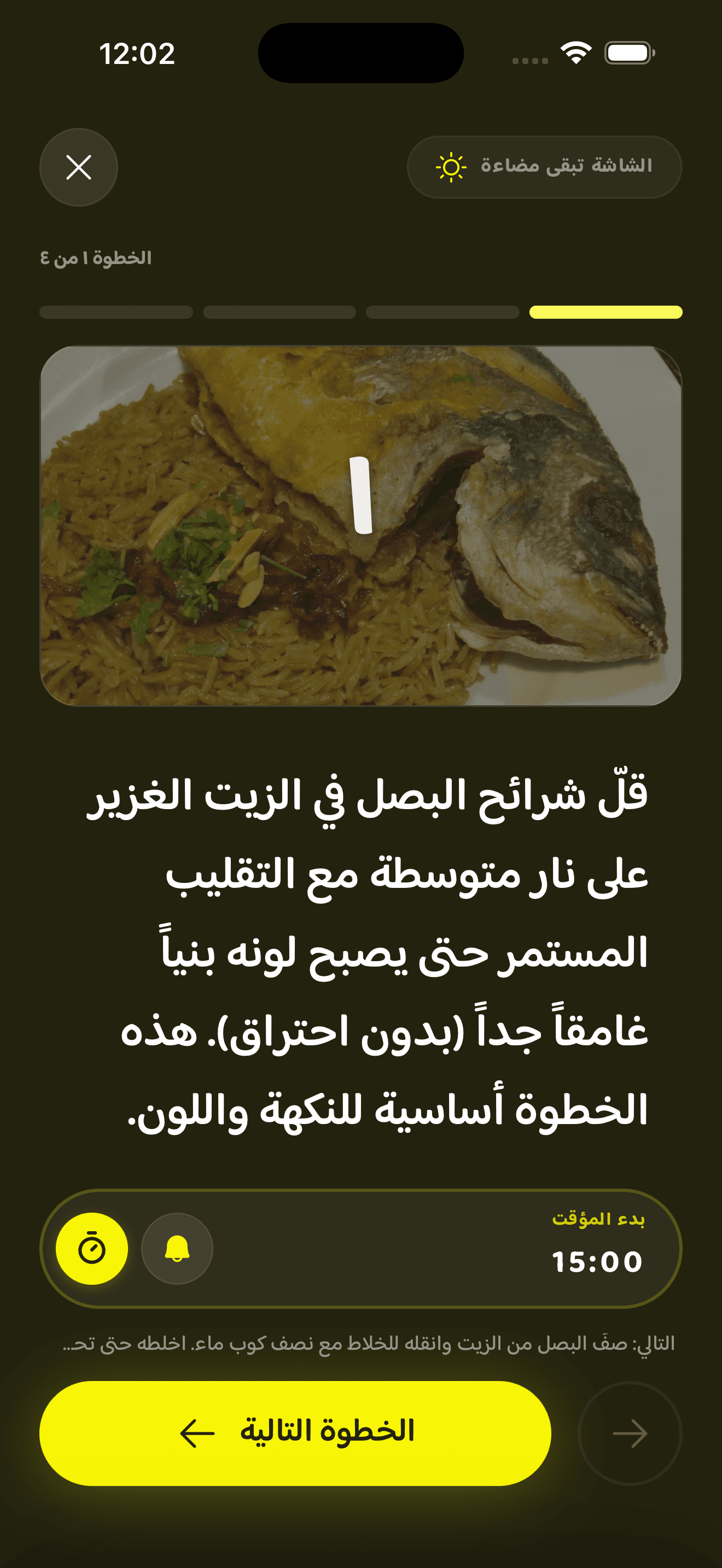Tap the battery icon in the status bar

click(x=628, y=53)
